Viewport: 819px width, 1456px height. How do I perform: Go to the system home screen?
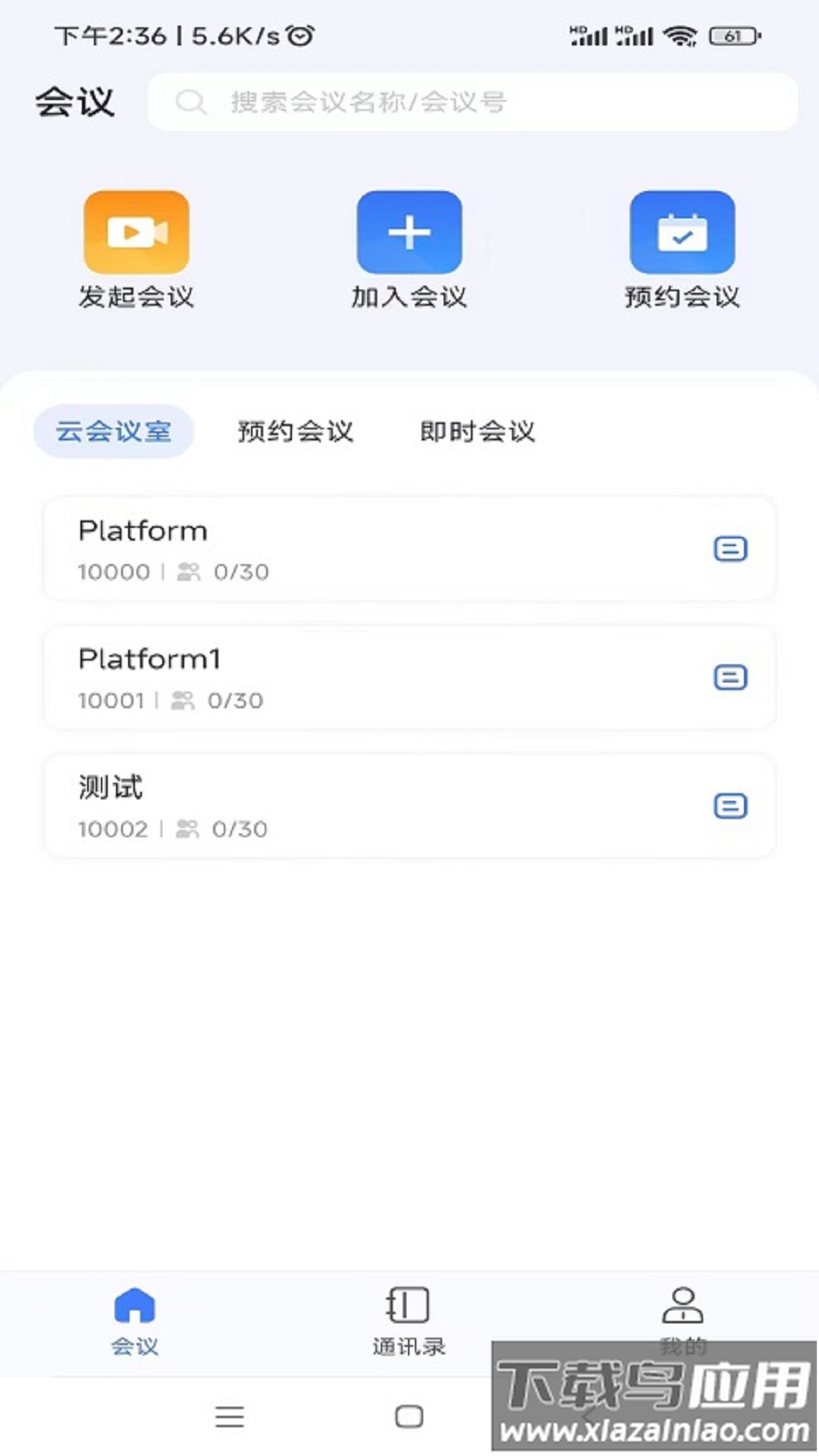[409, 1417]
